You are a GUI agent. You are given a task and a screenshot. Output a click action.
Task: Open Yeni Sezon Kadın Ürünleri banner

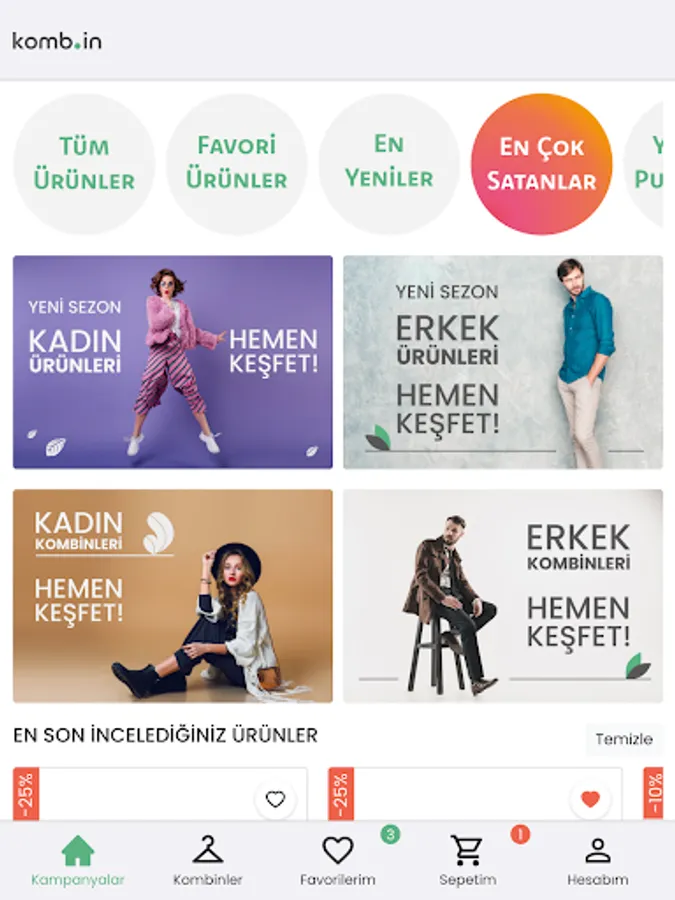pos(173,362)
